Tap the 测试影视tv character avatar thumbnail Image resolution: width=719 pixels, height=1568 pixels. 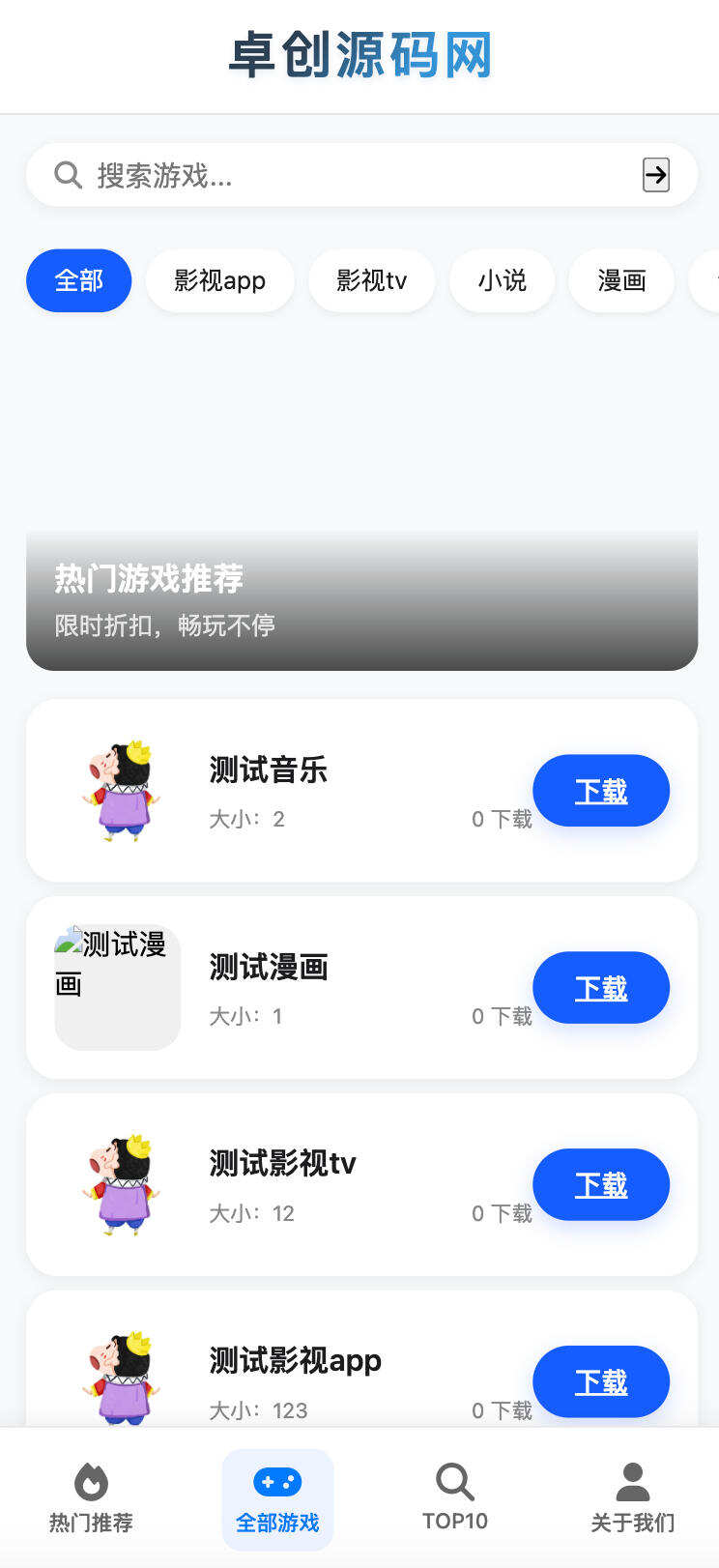(117, 1184)
